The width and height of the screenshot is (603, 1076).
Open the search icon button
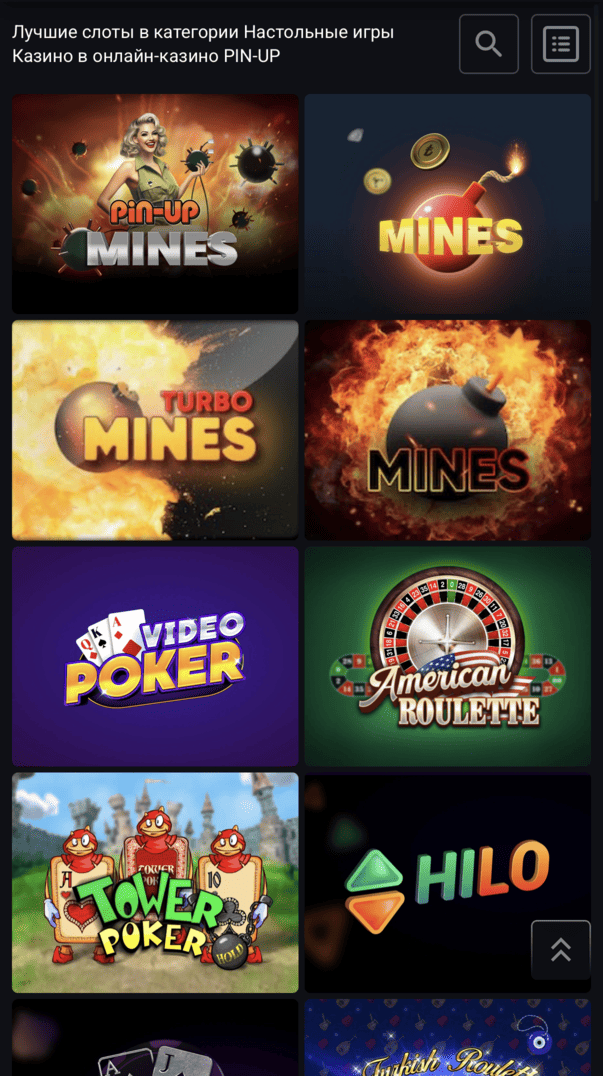(488, 44)
